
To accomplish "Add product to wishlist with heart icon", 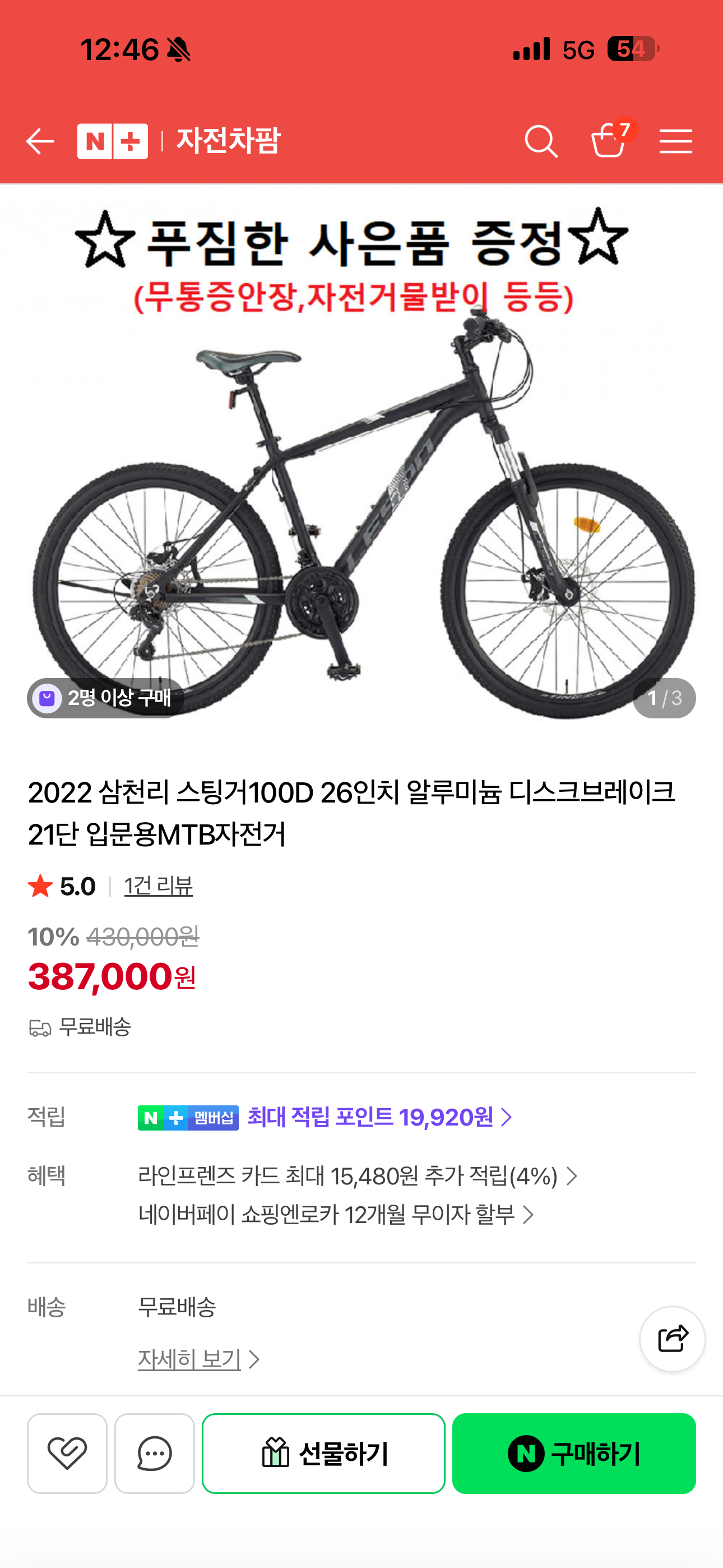I will tap(67, 1453).
